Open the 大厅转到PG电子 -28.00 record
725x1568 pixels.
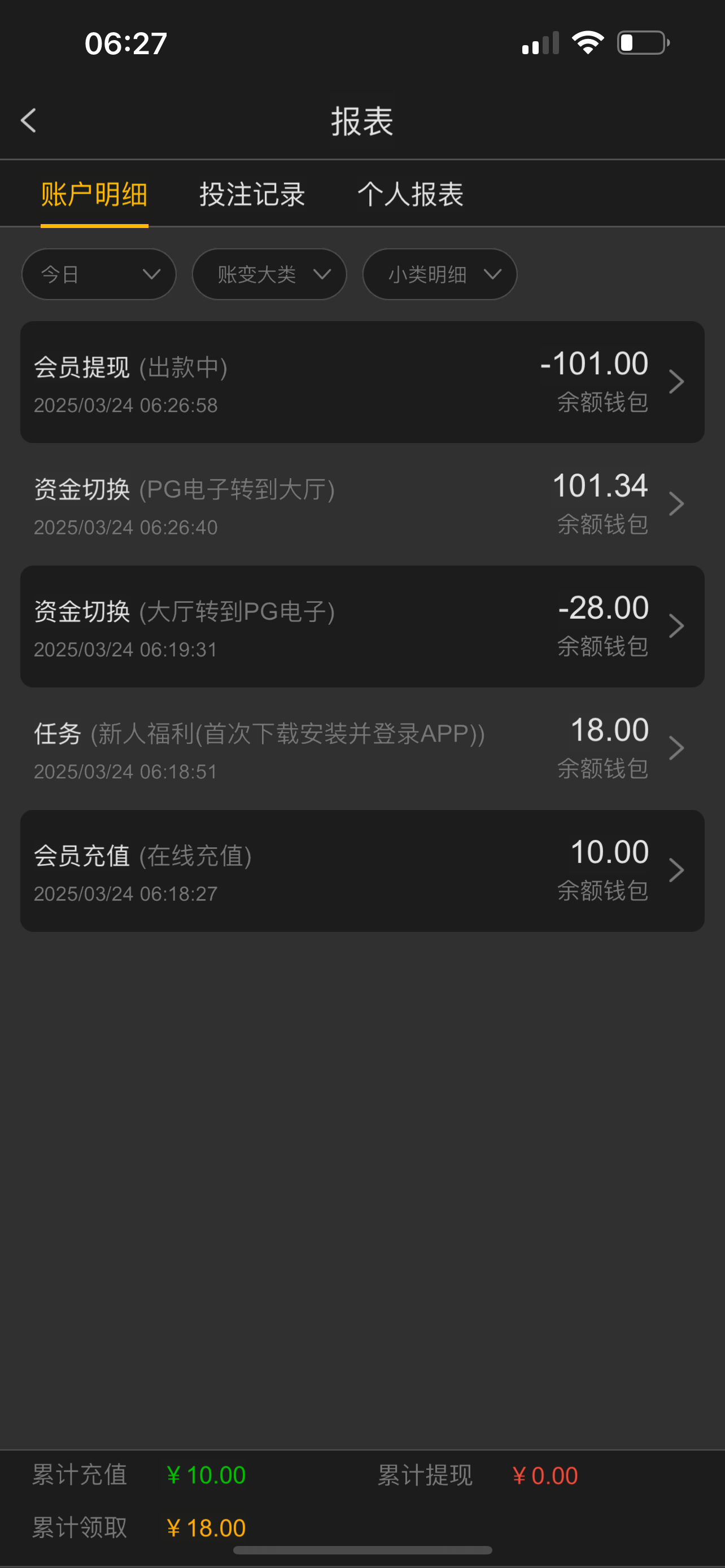coord(362,627)
